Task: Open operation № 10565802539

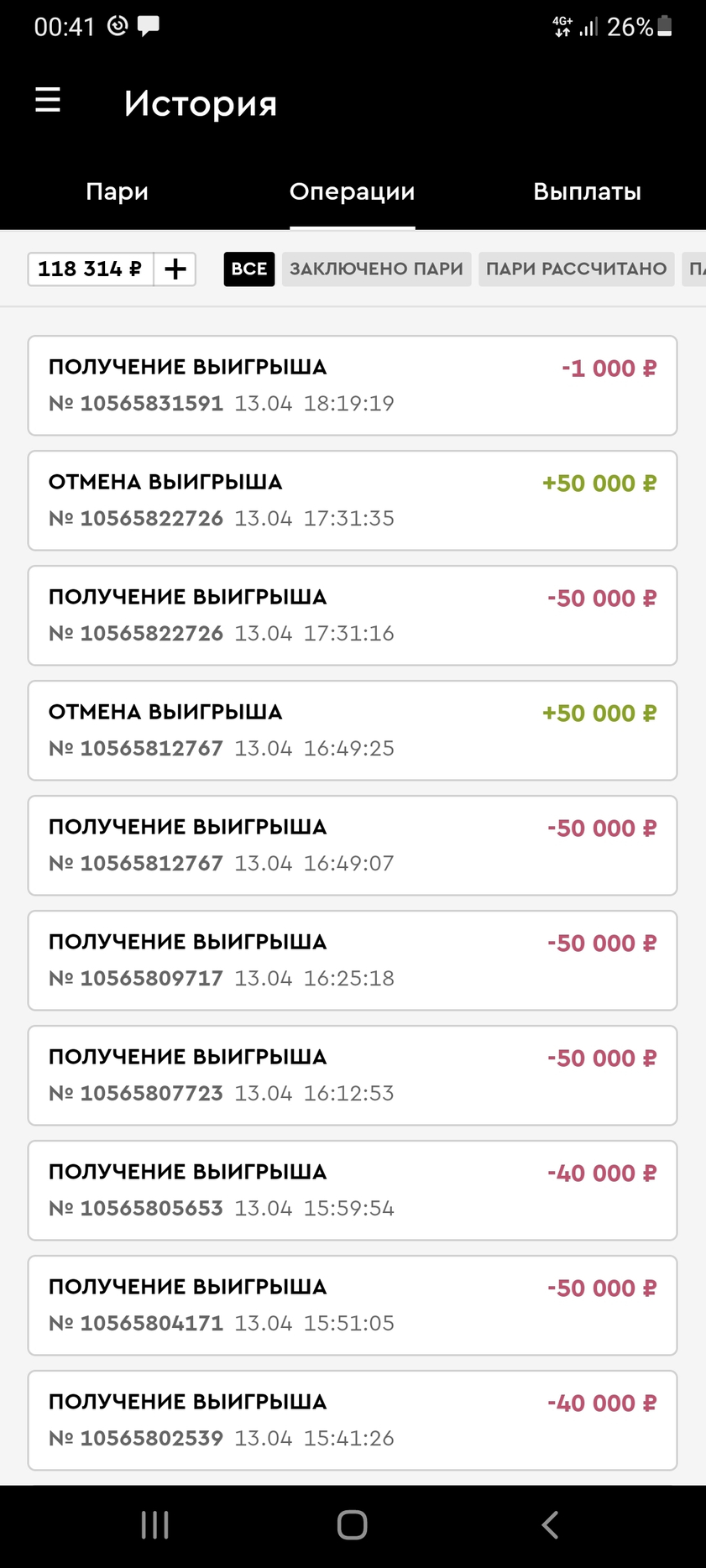Action: (353, 1420)
